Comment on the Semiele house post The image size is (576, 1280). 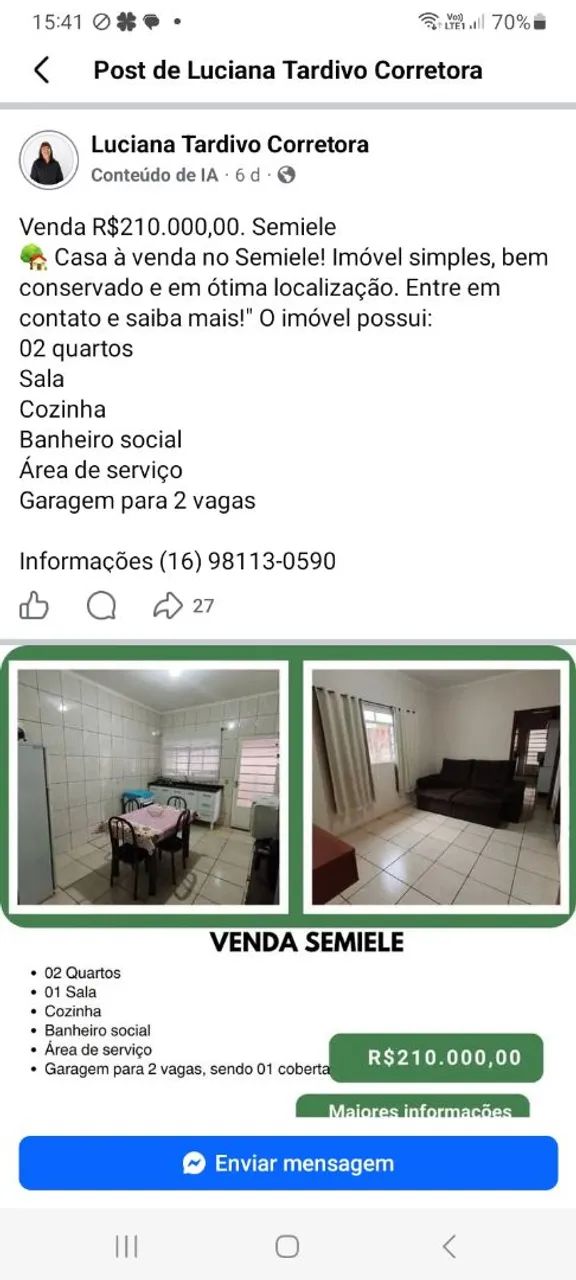point(101,605)
